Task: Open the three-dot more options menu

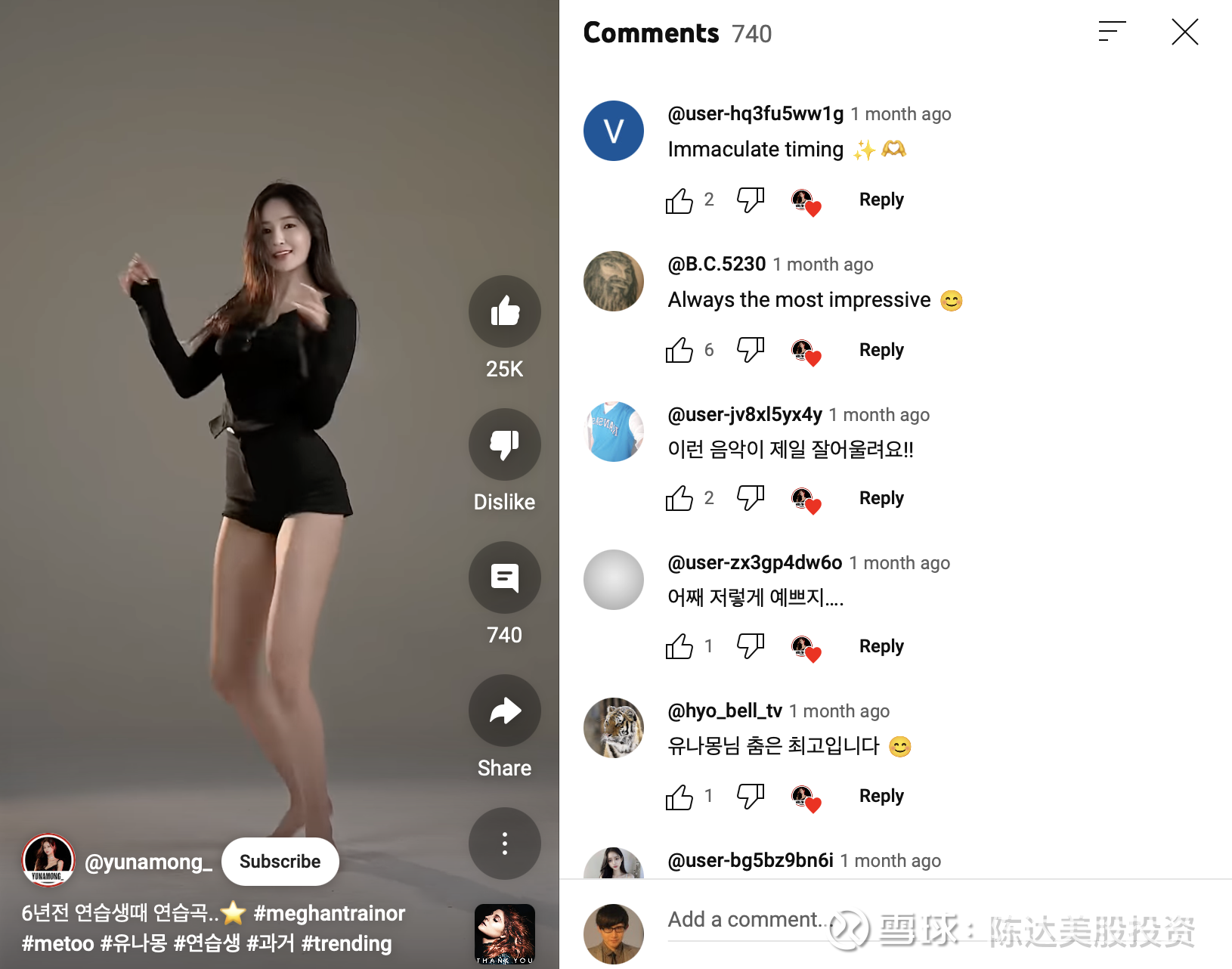Action: [x=504, y=844]
